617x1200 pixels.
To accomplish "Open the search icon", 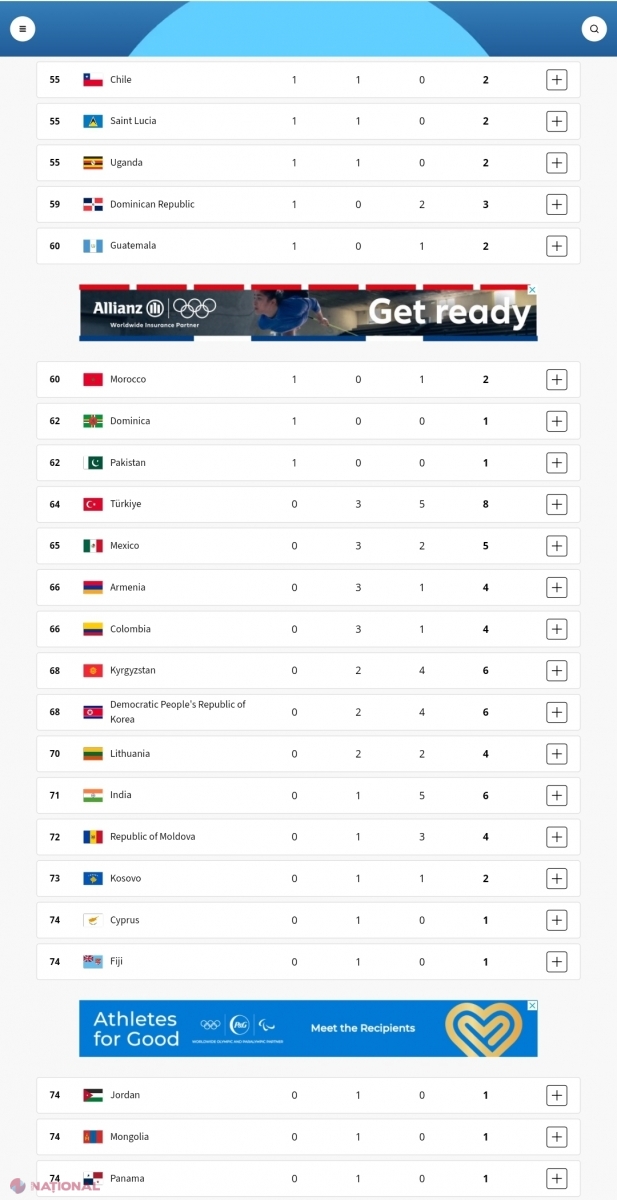I will click(594, 29).
